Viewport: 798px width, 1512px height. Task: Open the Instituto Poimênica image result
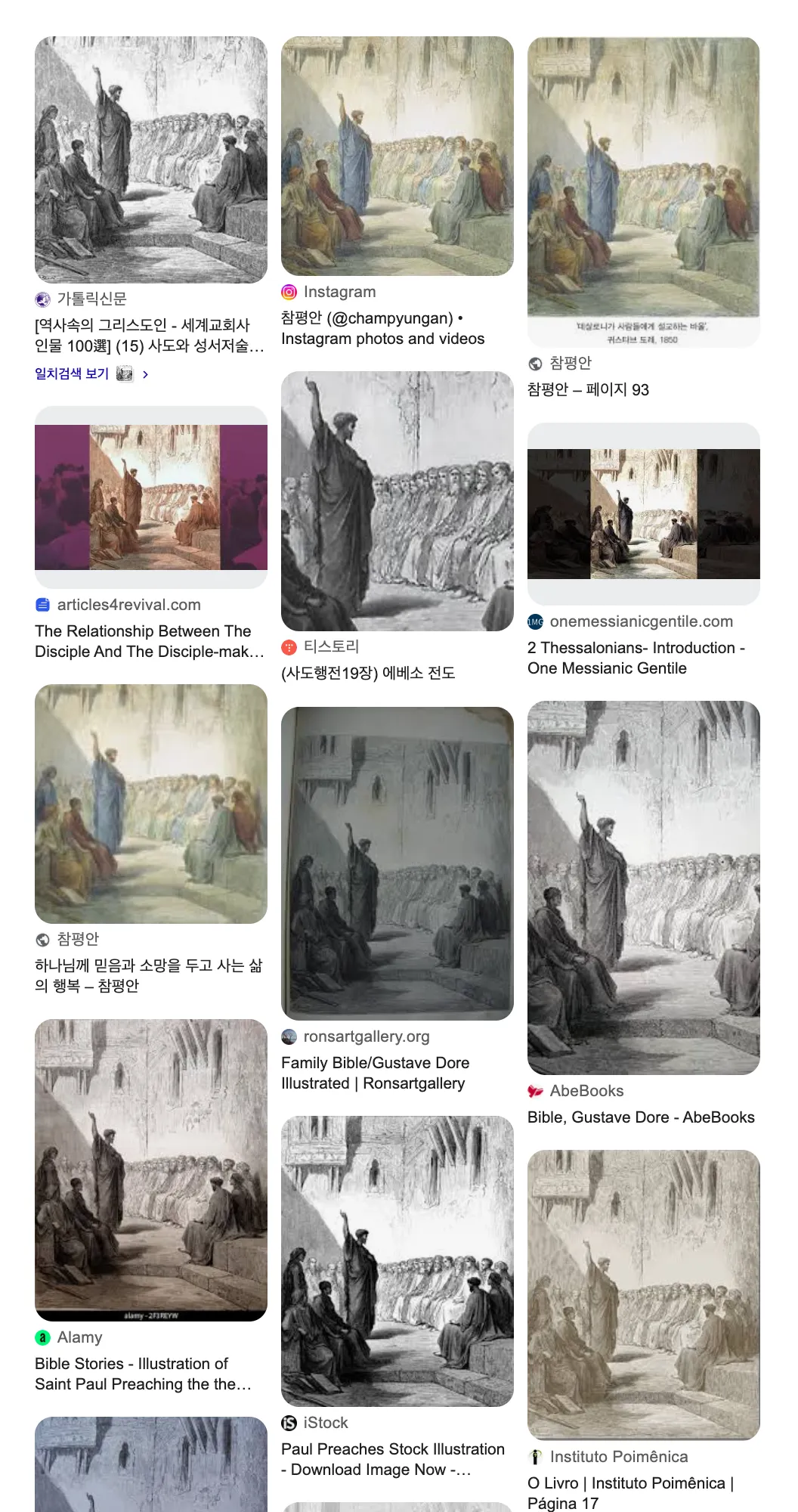click(643, 1294)
